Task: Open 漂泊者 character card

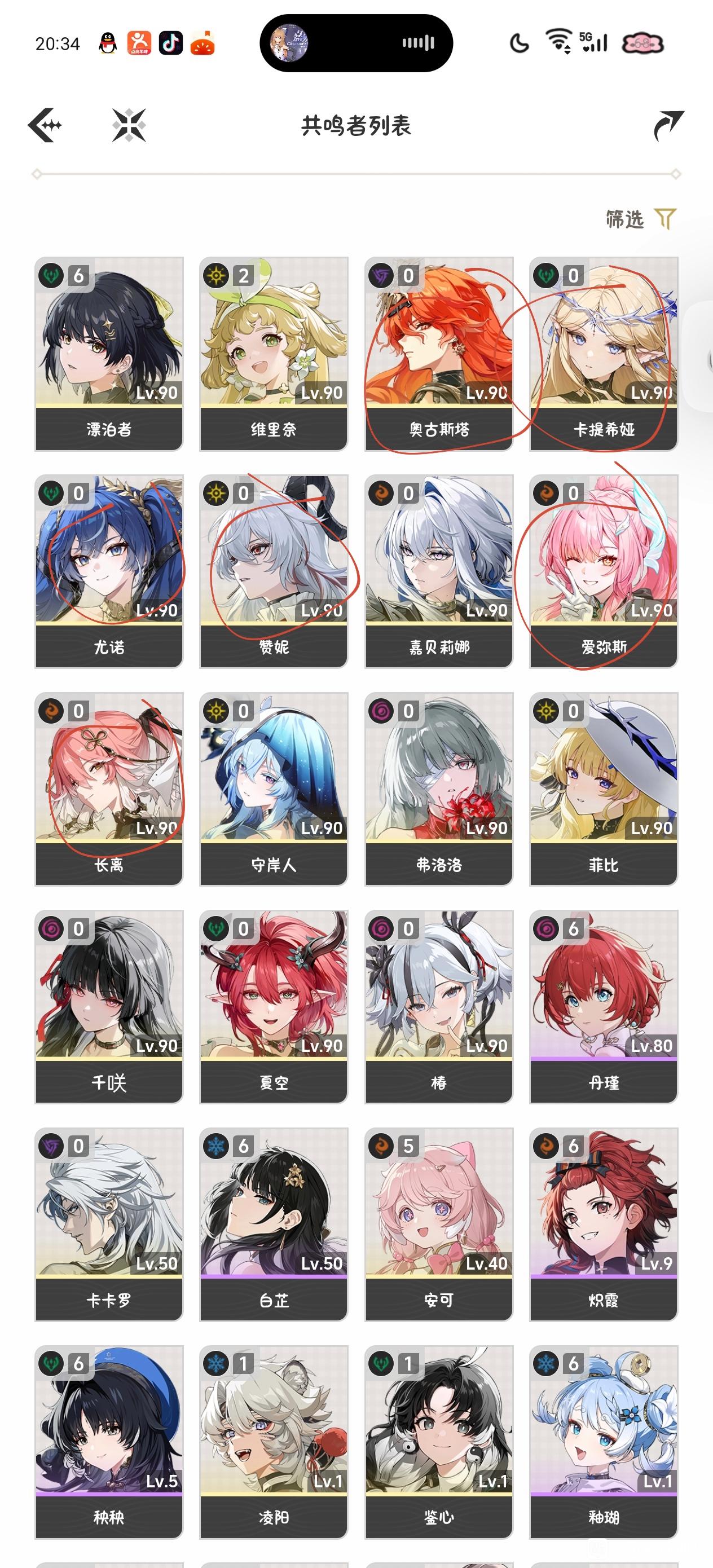Action: coord(109,354)
